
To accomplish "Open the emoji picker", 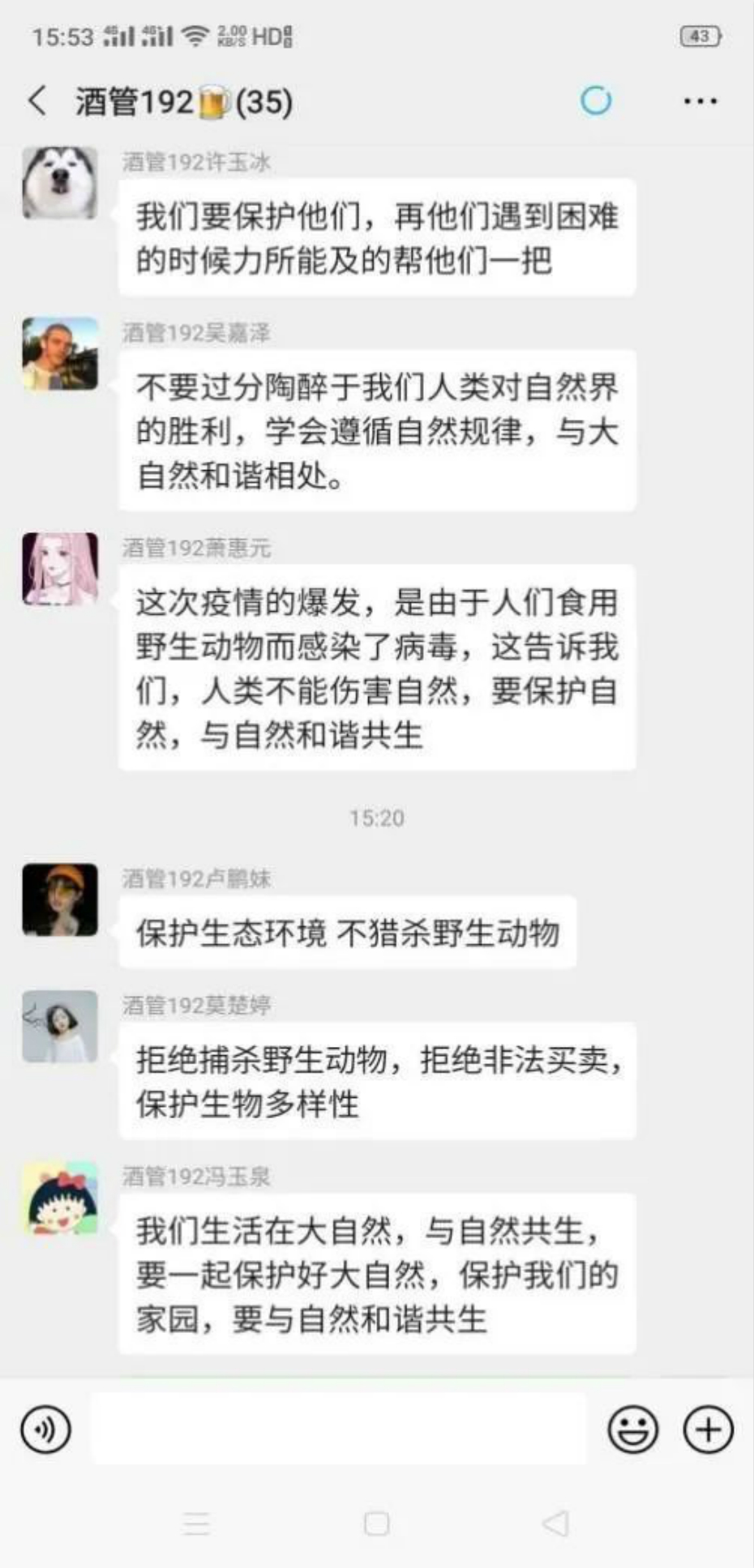I will coord(632,1429).
